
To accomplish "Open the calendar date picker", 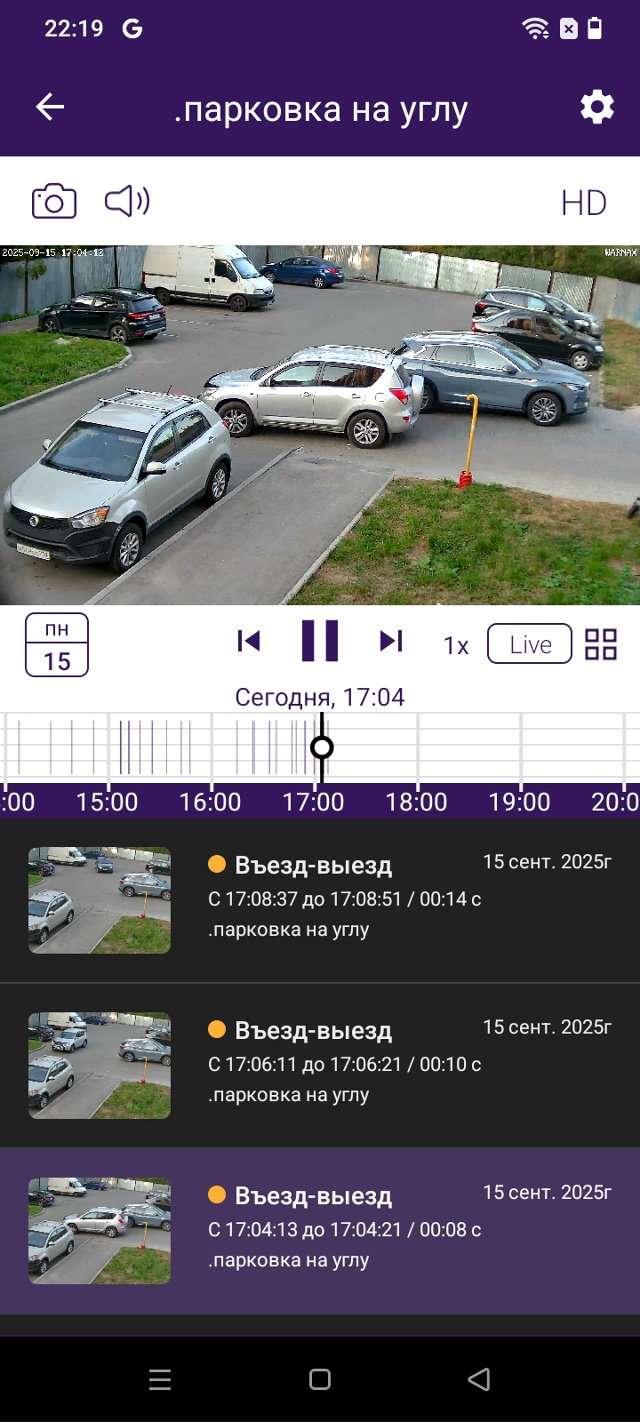I will (57, 645).
